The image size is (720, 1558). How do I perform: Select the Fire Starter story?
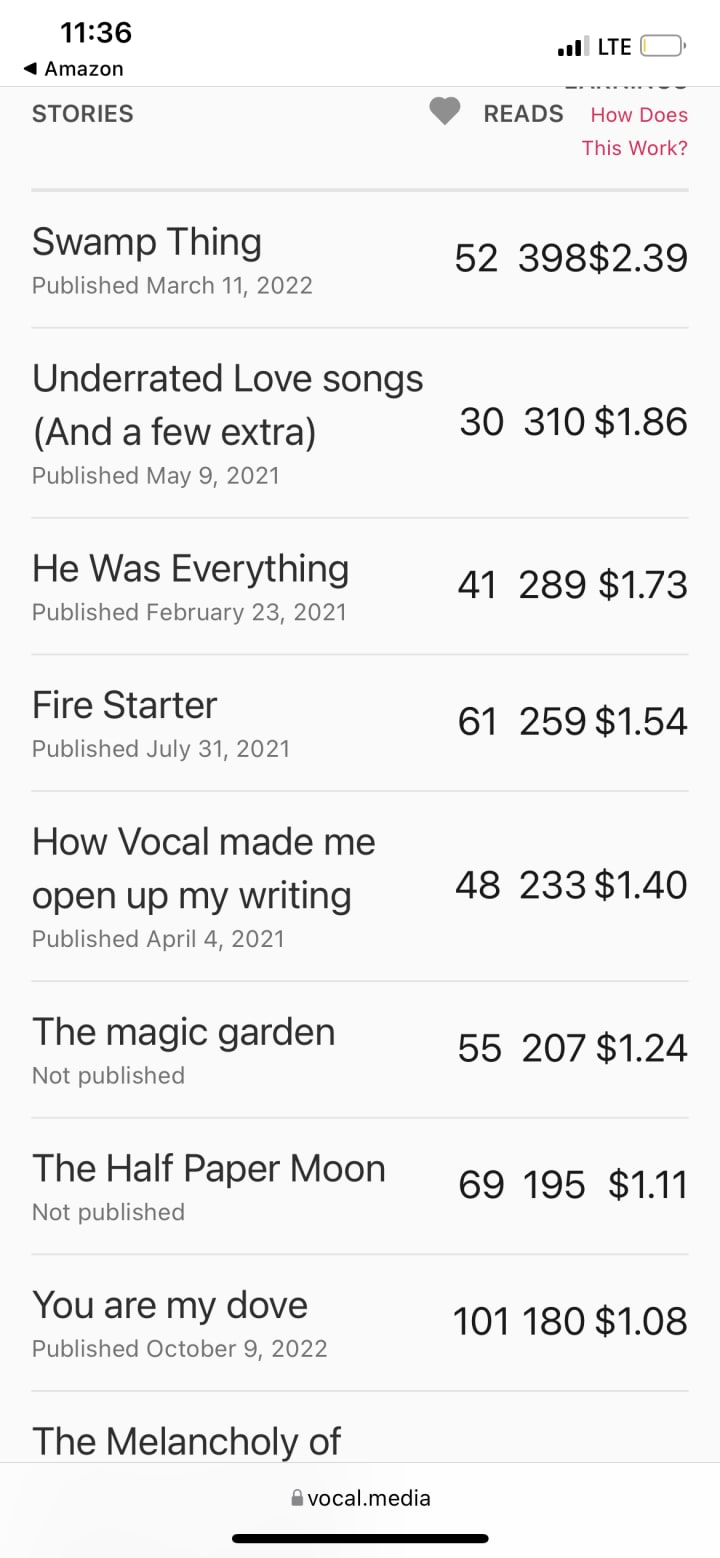[124, 705]
